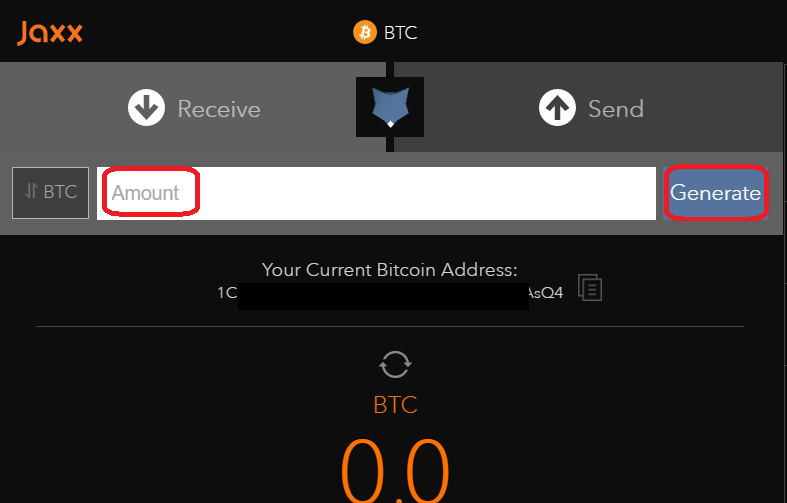Open the BTC coin selector at top
Viewport: 787px width, 503px height.
(x=386, y=33)
